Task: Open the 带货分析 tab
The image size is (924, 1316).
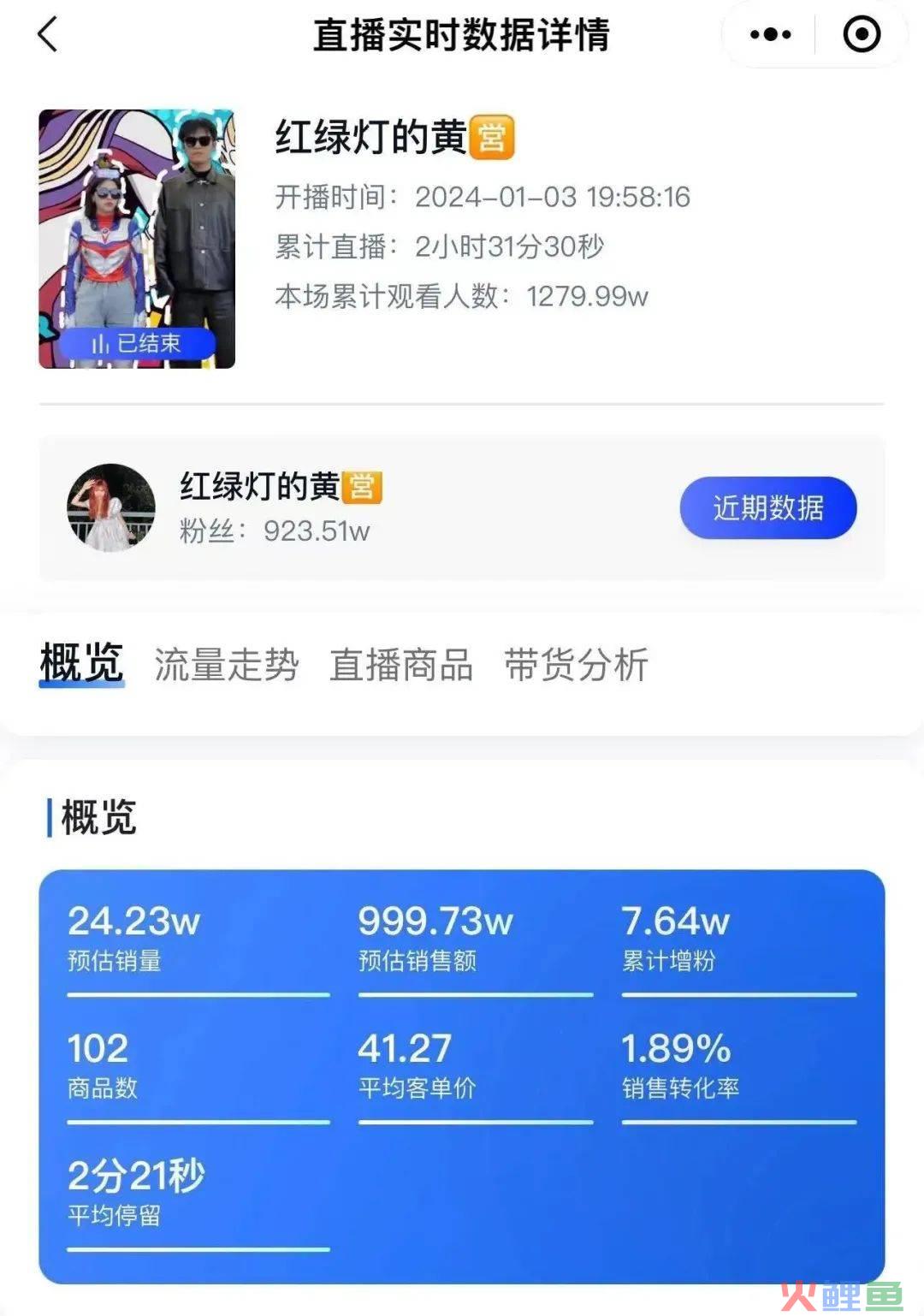Action: (x=576, y=665)
